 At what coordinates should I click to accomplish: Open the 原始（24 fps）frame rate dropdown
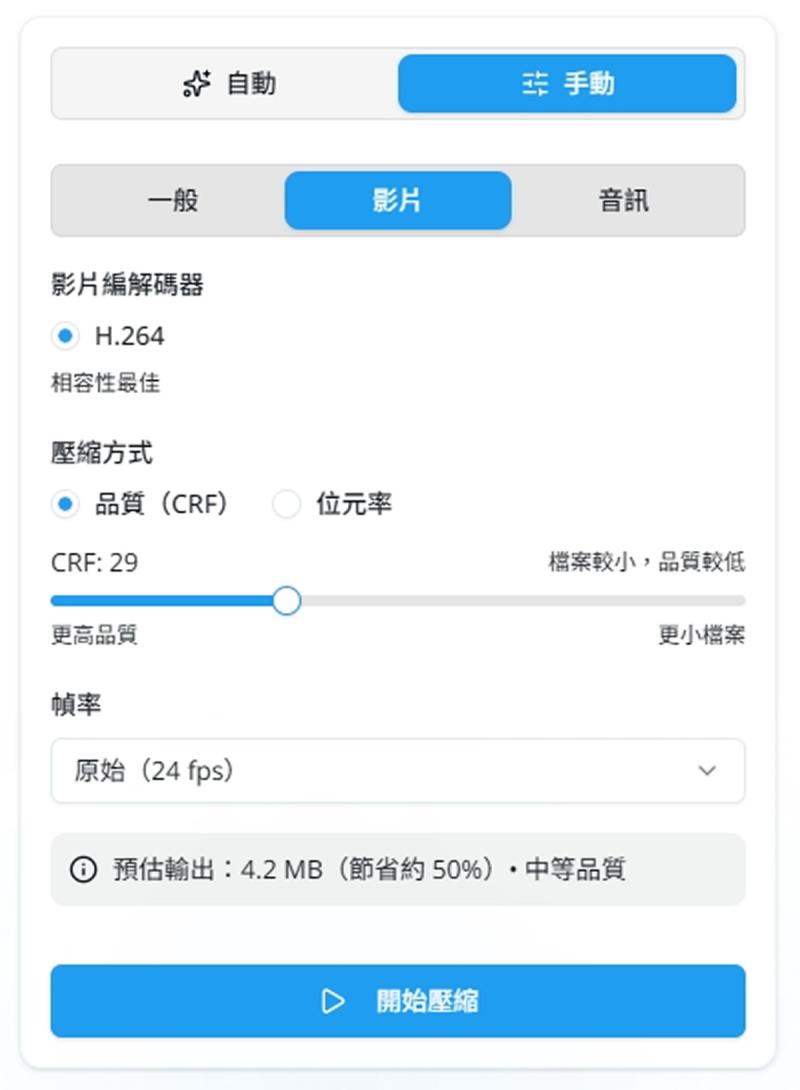[x=397, y=771]
